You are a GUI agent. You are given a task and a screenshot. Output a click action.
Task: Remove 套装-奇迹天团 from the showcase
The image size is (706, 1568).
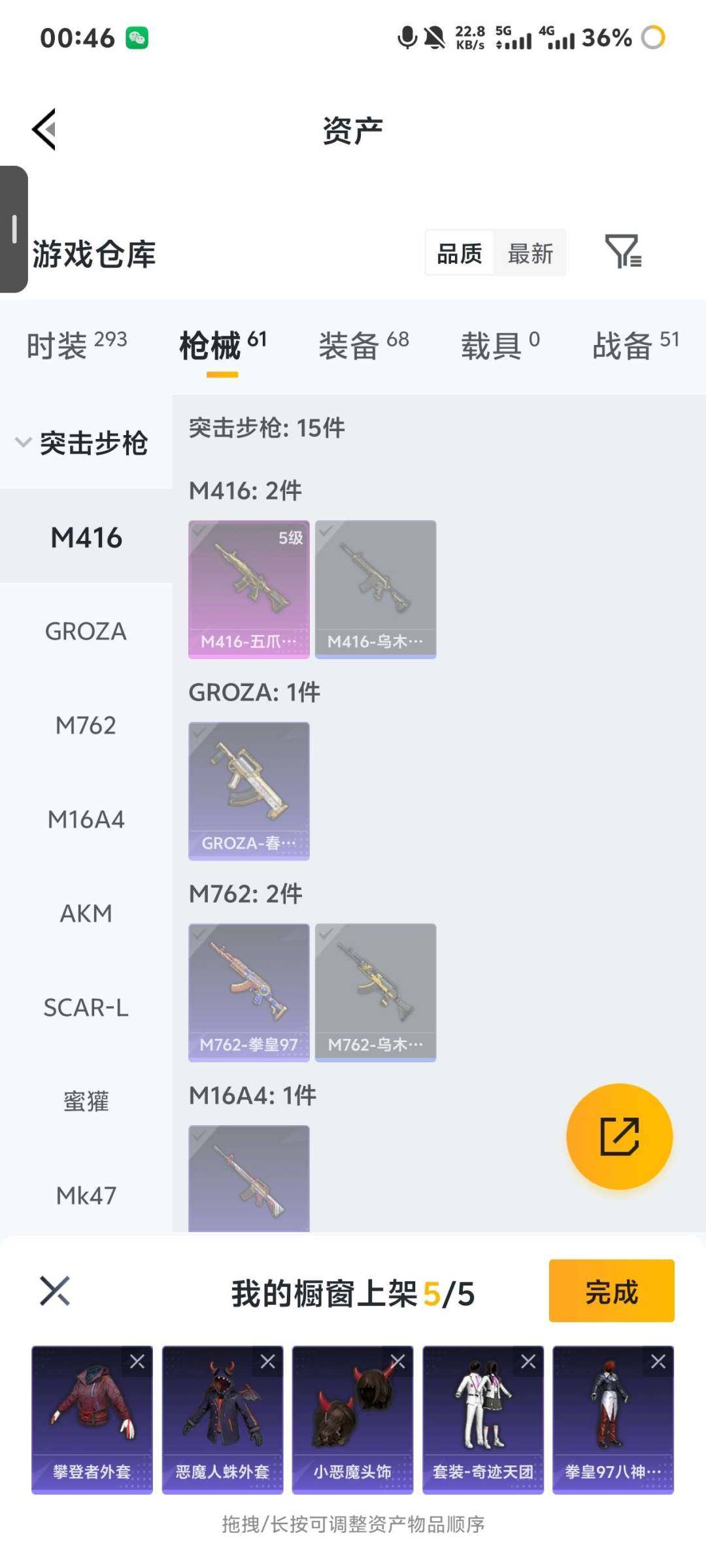pyautogui.click(x=528, y=1362)
